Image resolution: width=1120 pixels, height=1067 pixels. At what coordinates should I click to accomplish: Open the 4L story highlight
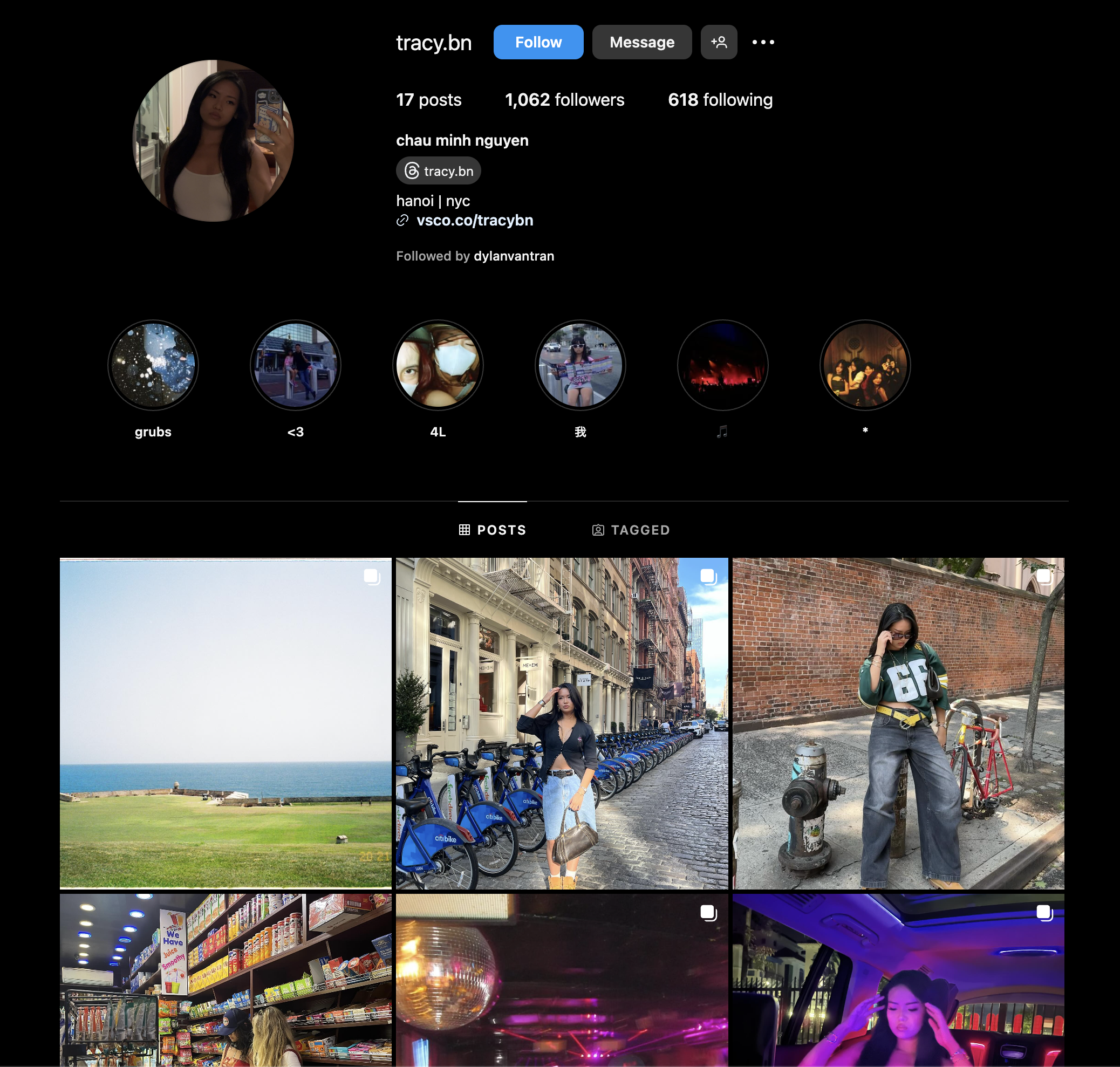coord(438,365)
